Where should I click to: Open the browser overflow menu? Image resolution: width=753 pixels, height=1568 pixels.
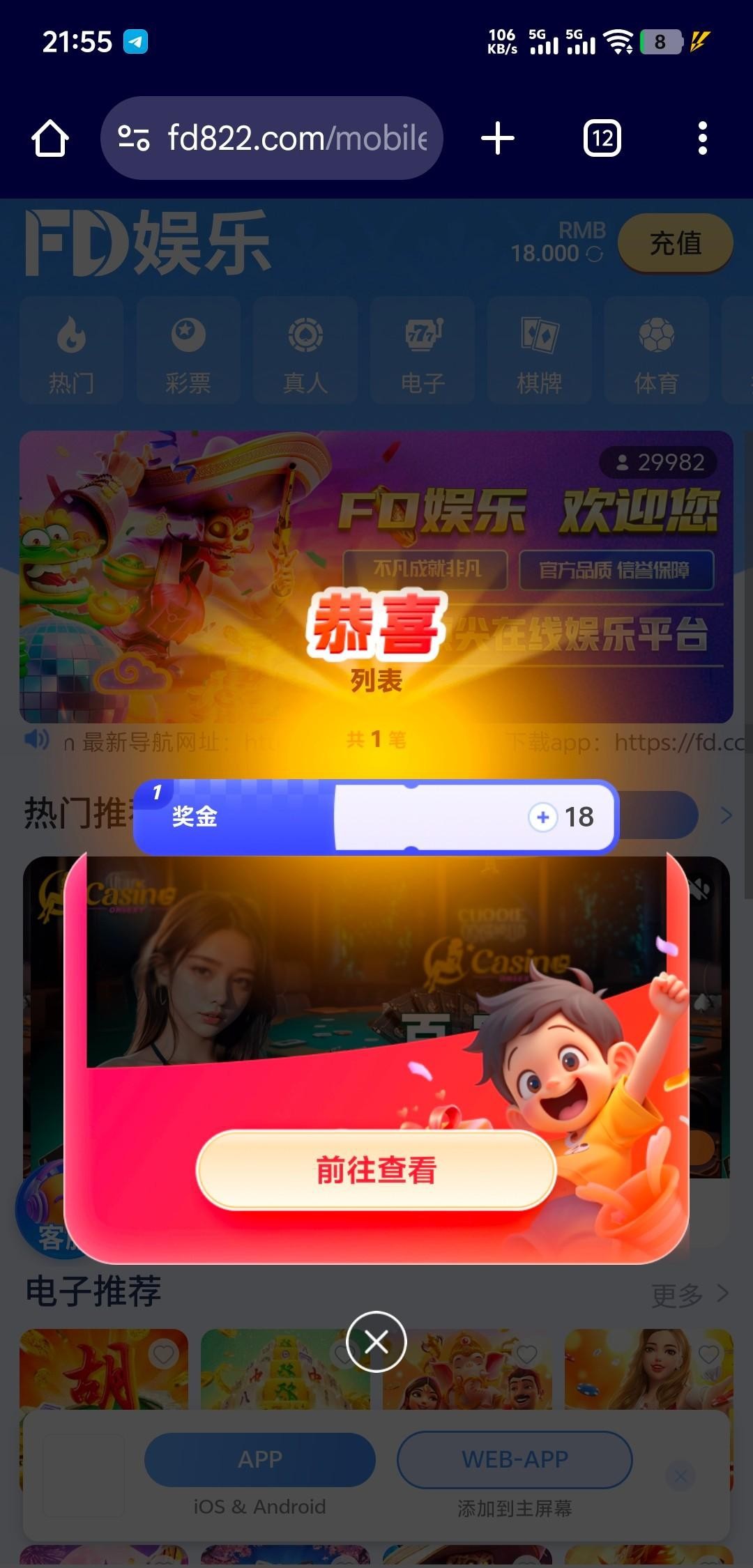click(x=702, y=138)
